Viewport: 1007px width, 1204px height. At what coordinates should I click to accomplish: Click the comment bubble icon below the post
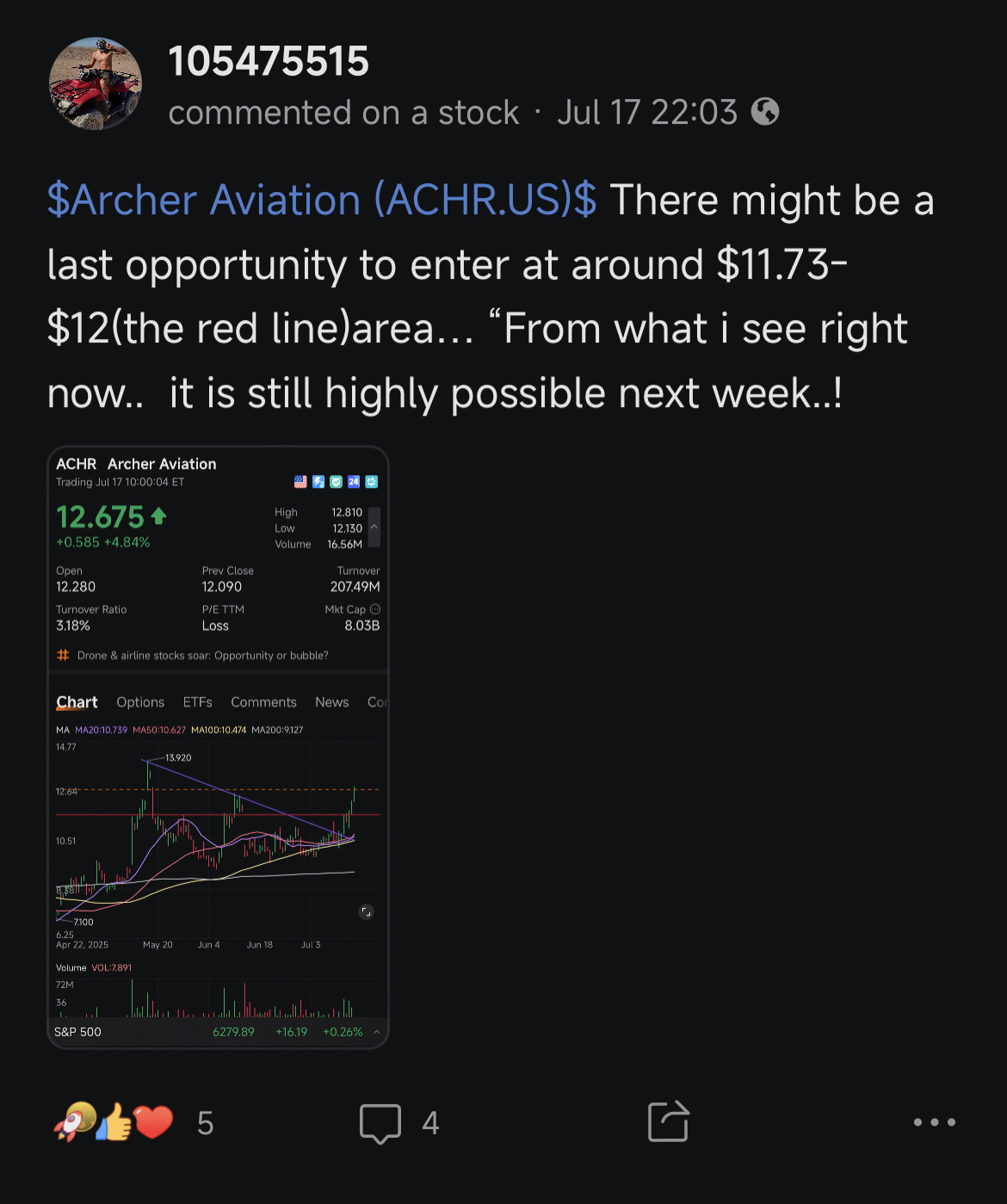(381, 1121)
